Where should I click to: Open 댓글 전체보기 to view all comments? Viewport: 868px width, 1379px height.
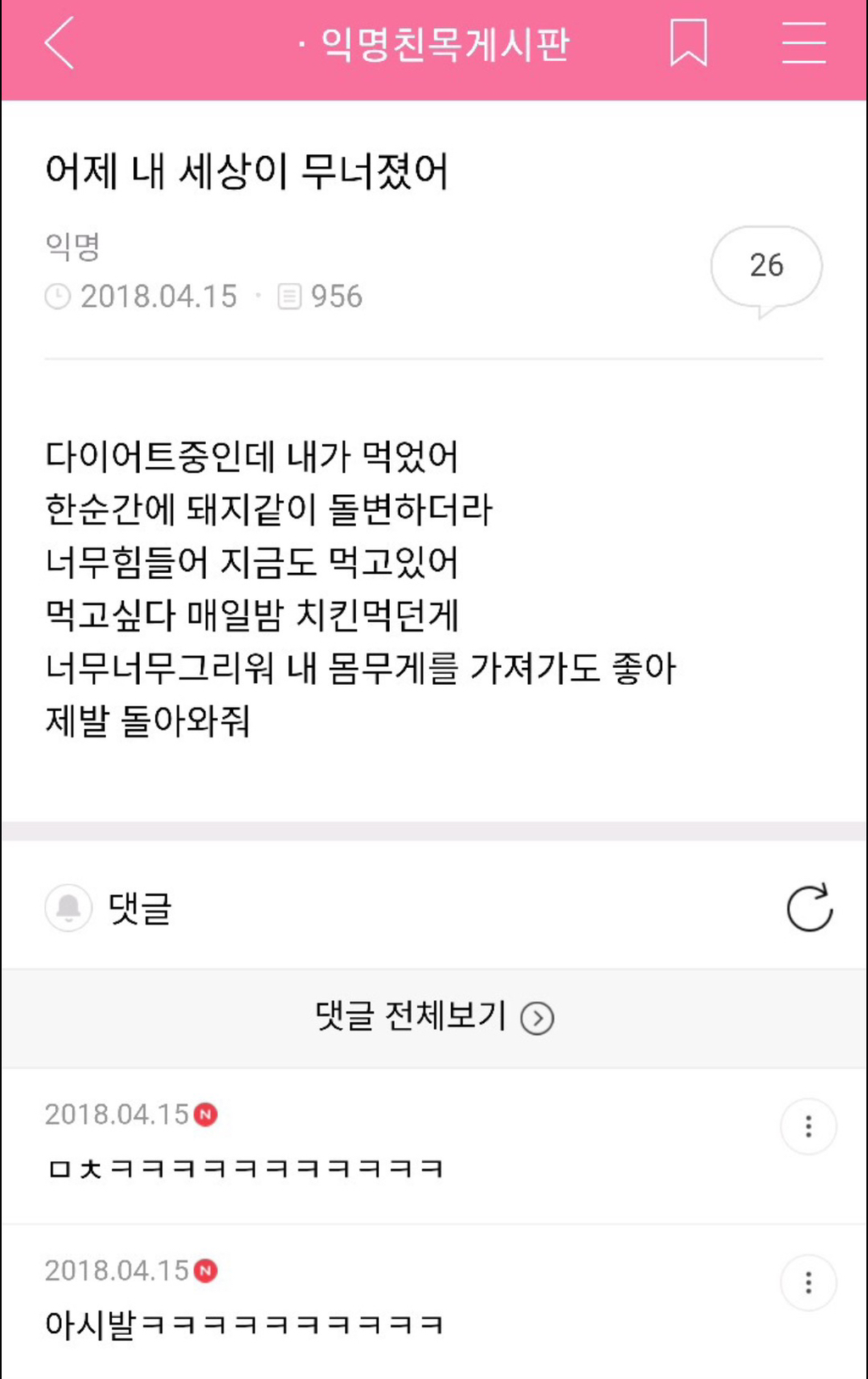tap(433, 1017)
